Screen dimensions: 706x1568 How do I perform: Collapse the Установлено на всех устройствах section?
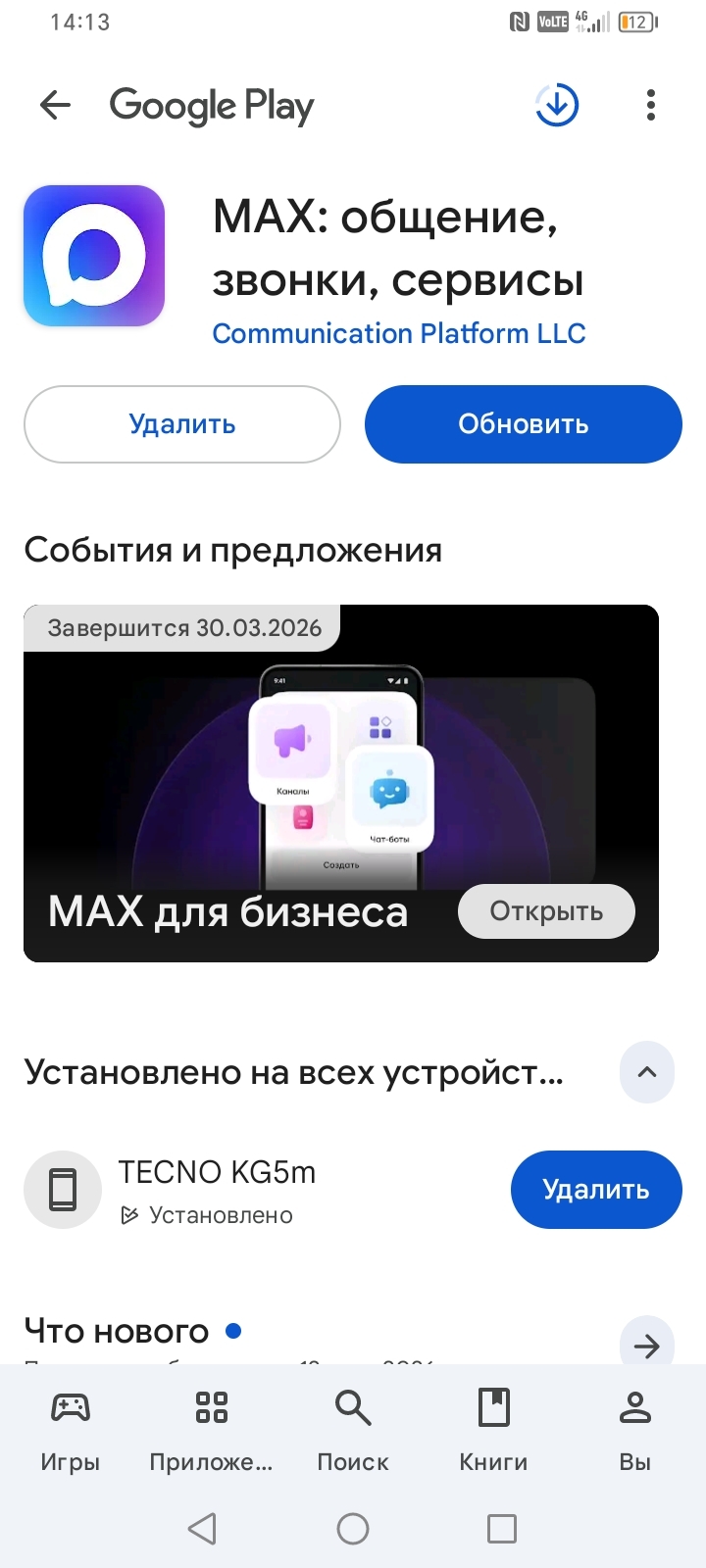pyautogui.click(x=647, y=1072)
